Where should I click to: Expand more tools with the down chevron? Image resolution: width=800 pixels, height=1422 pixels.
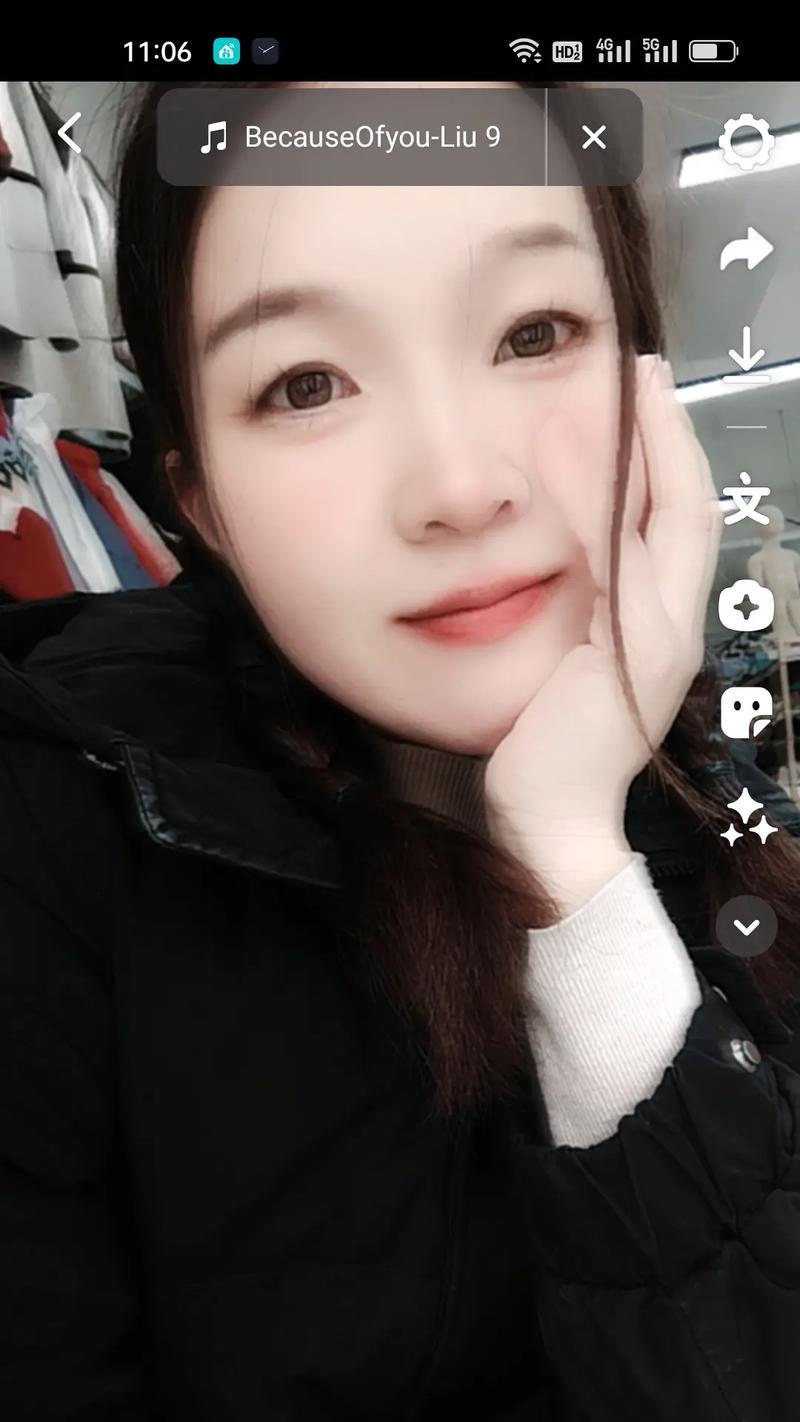tap(746, 927)
